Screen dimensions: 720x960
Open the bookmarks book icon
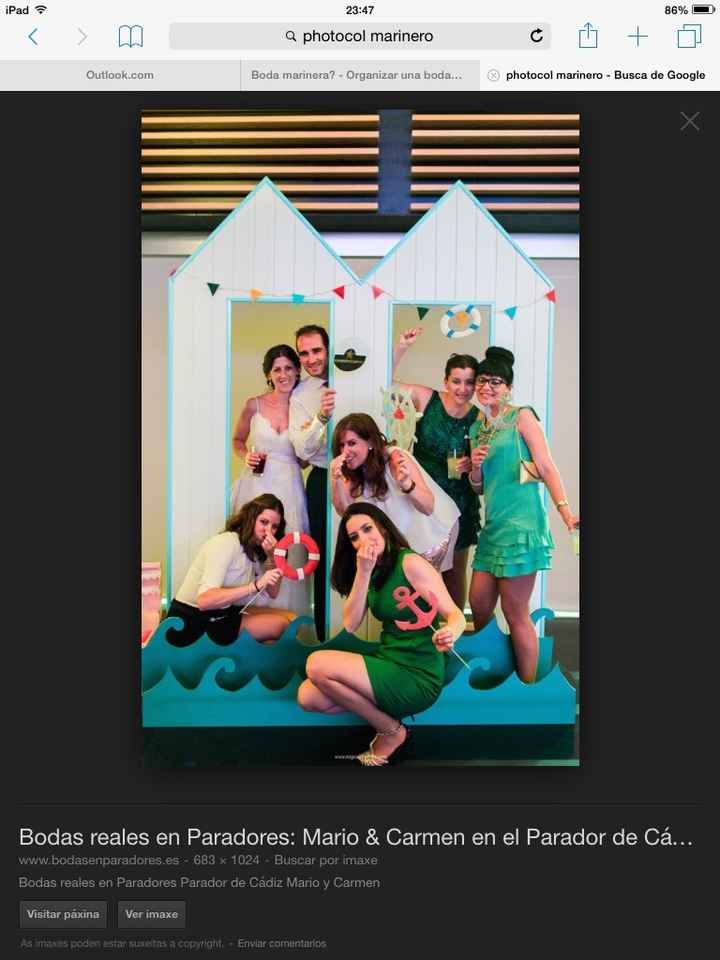click(130, 37)
